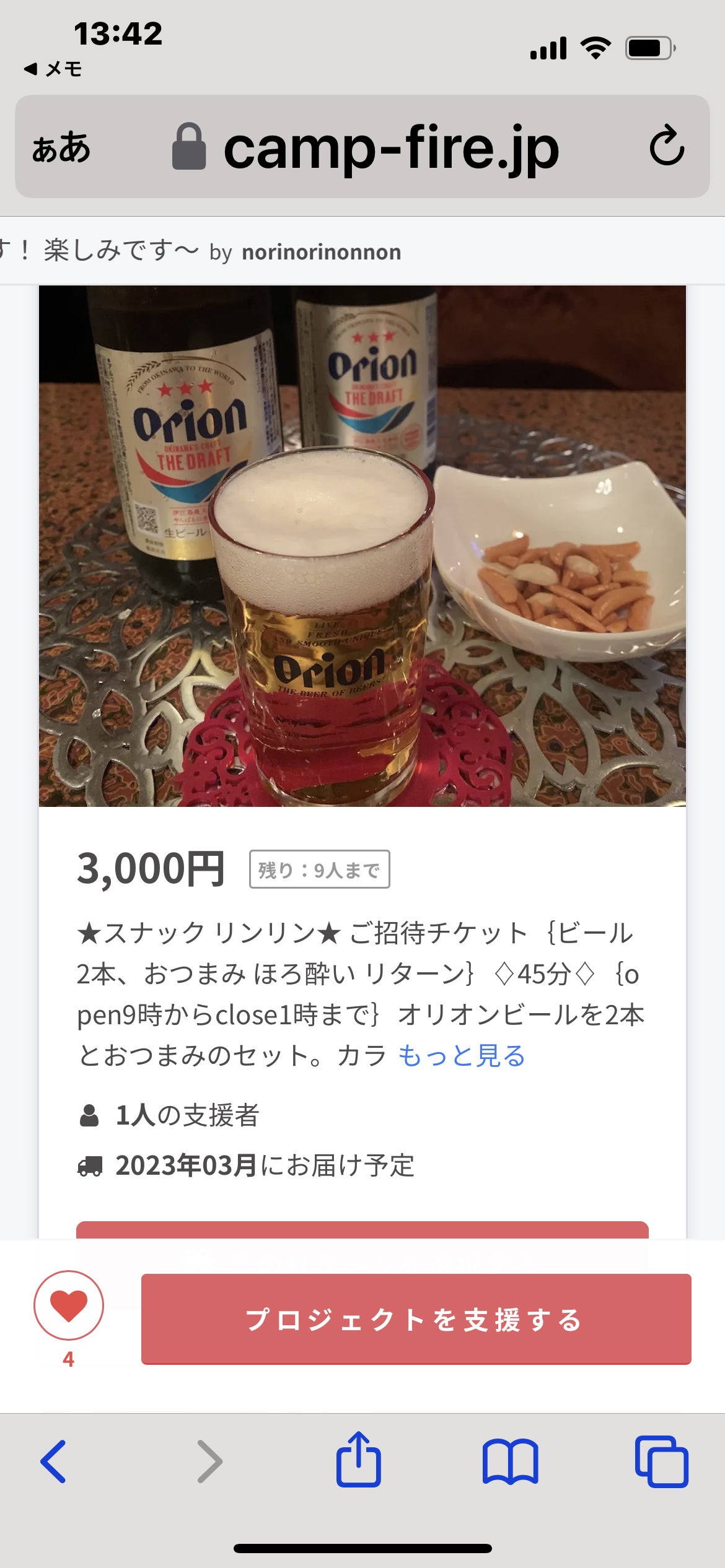Go back to the previous page
Image resolution: width=725 pixels, height=1568 pixels.
coord(54,1461)
